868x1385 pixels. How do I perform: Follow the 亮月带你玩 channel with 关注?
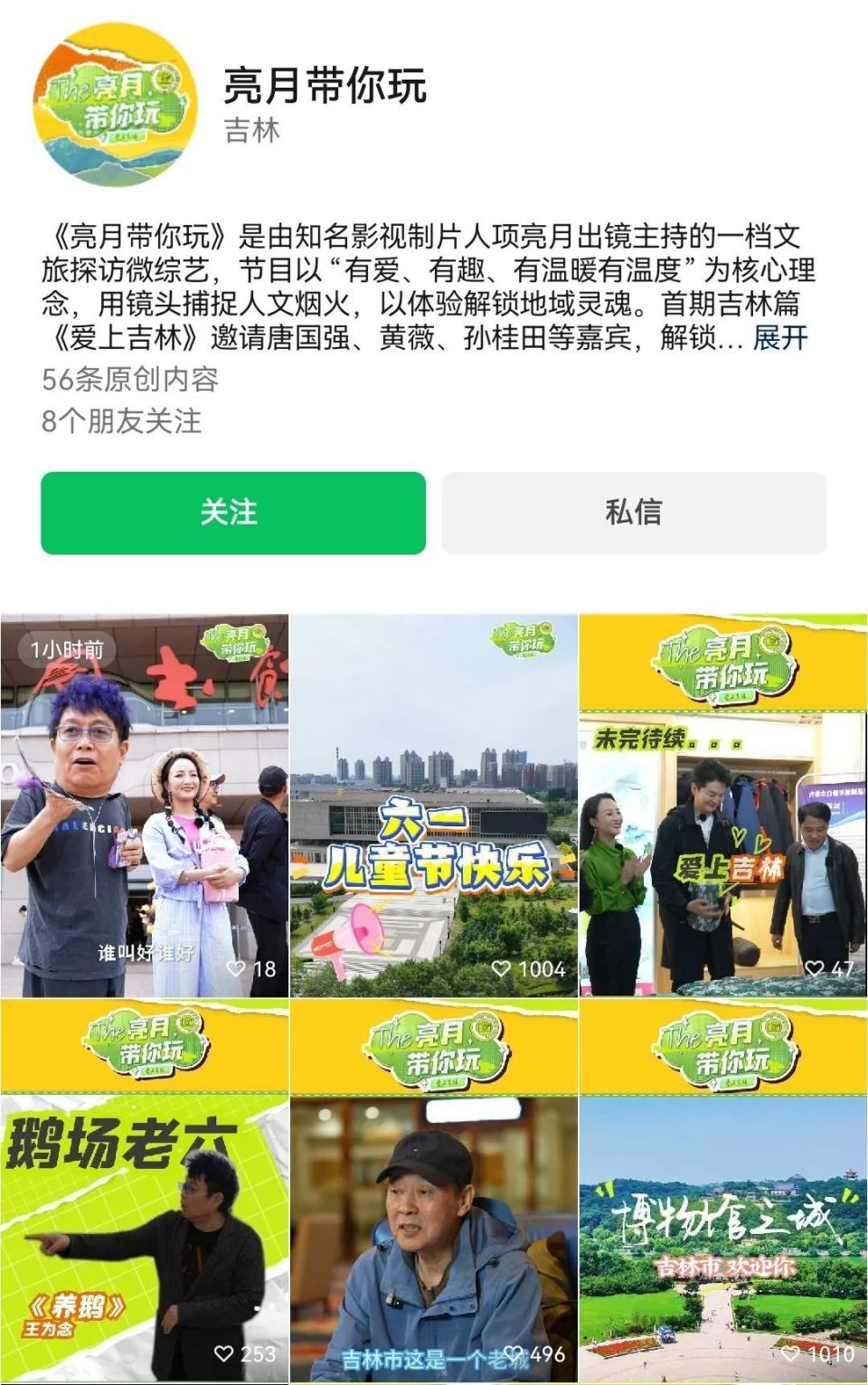(232, 513)
